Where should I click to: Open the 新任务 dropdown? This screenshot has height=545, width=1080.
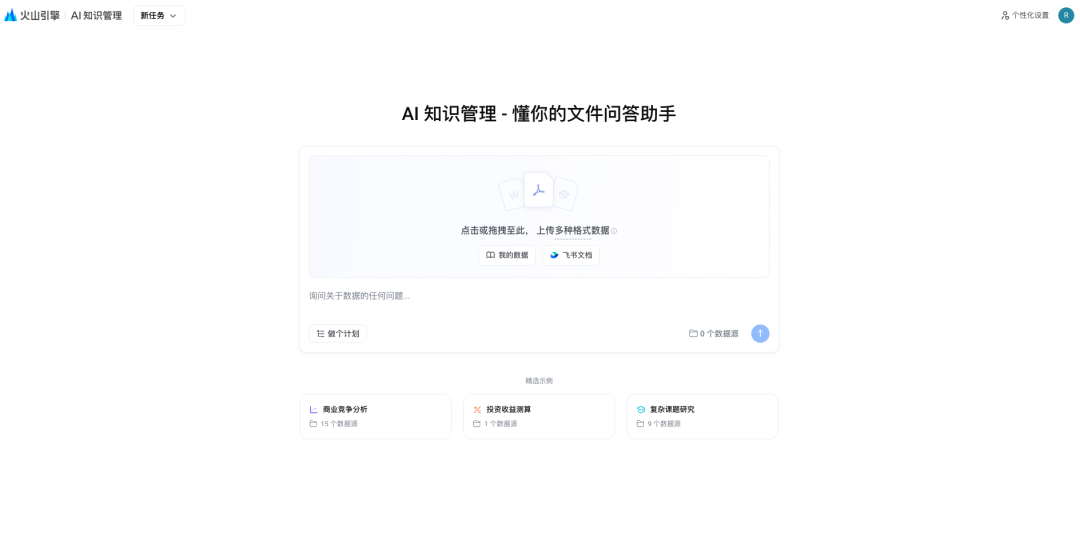[159, 15]
